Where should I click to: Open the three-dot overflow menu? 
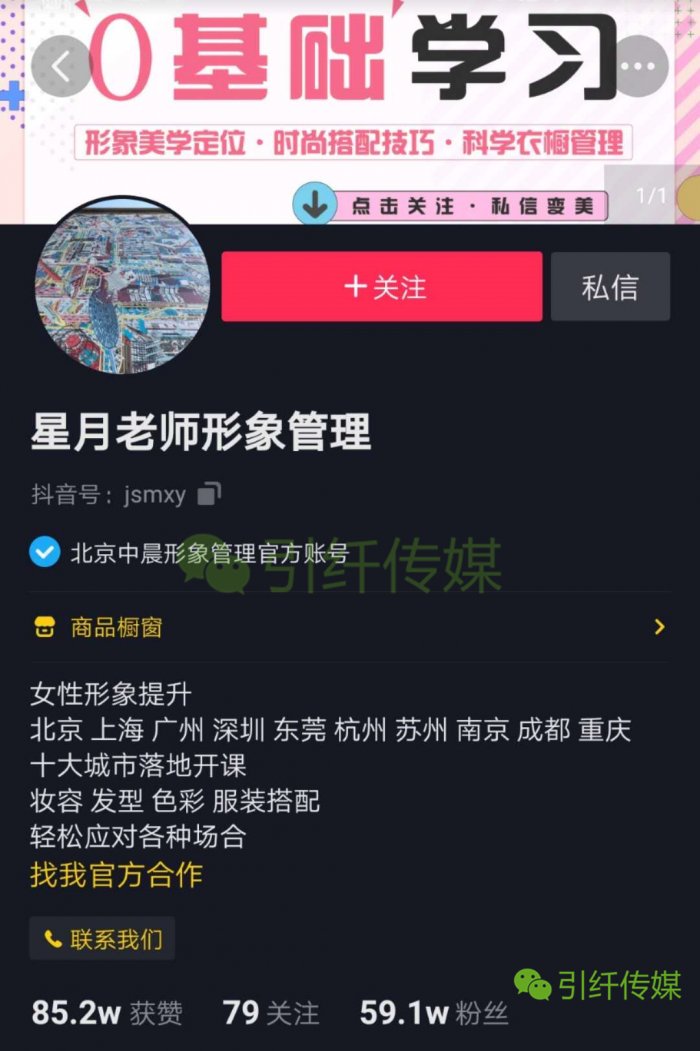(637, 67)
